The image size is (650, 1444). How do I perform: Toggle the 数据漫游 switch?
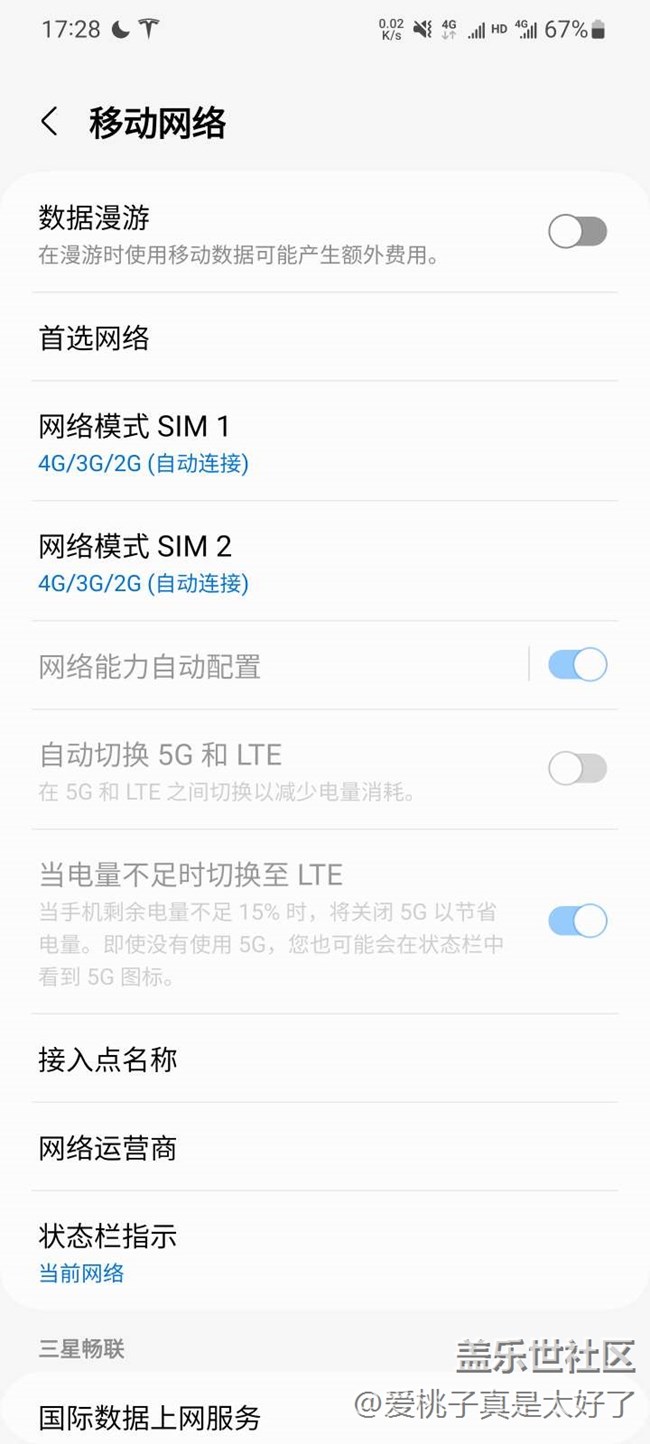pos(577,232)
